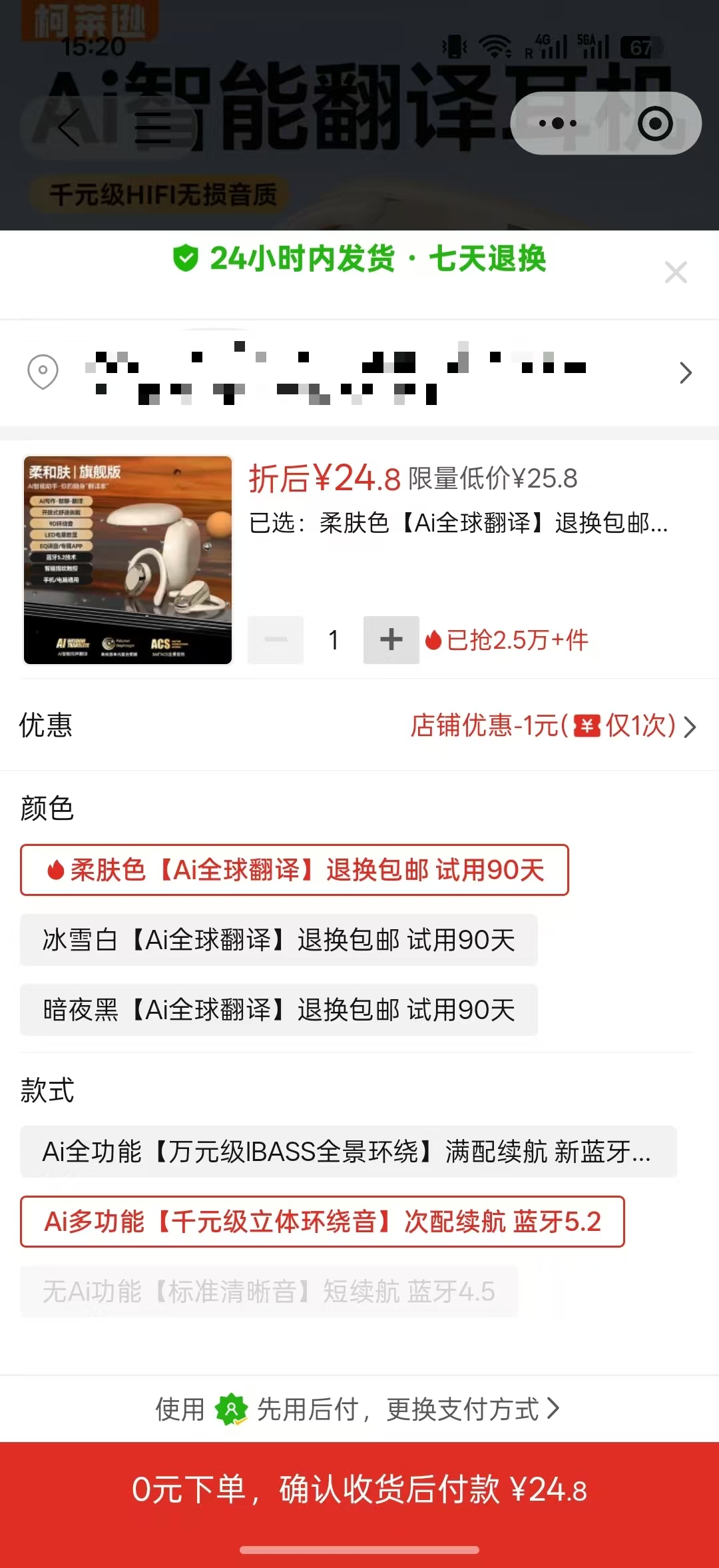Change payment method via 更换支付方式
This screenshot has width=719, height=1568.
pyautogui.click(x=473, y=1409)
